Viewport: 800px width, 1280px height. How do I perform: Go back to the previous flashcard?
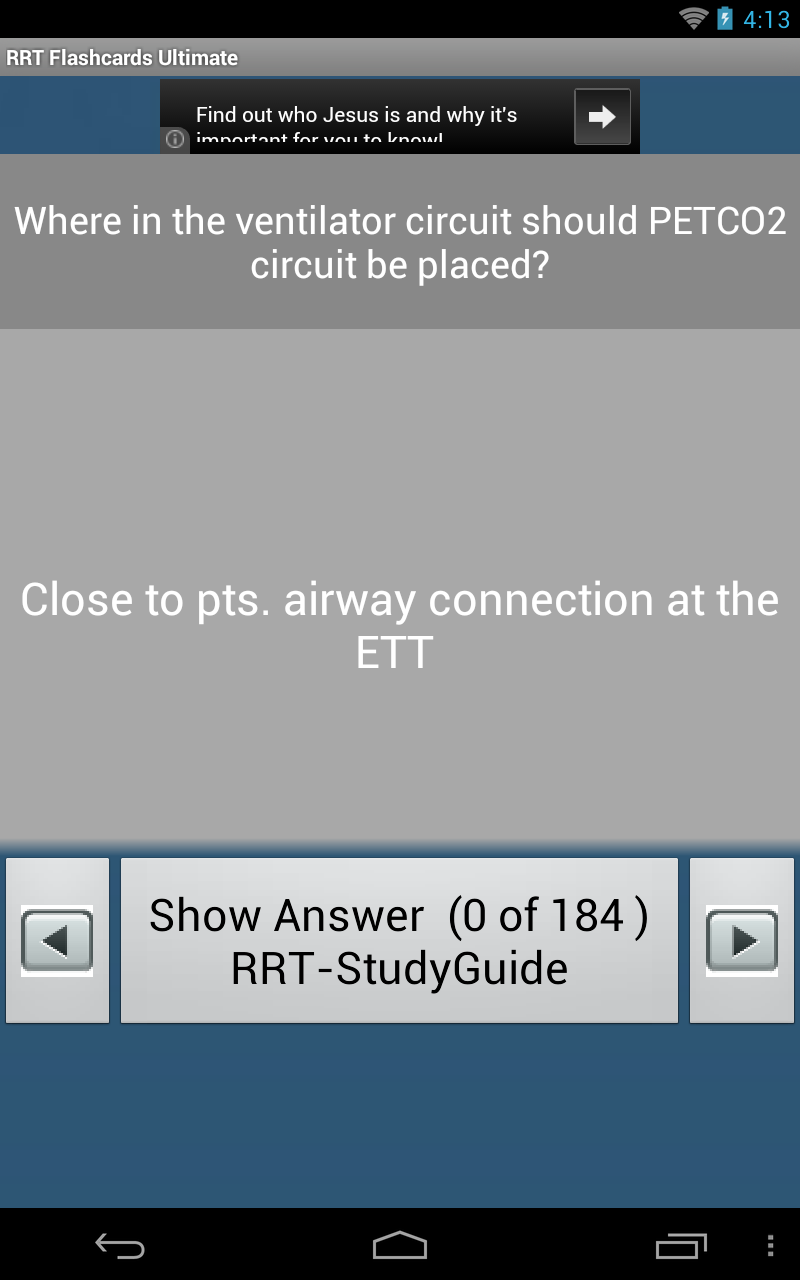(x=57, y=939)
